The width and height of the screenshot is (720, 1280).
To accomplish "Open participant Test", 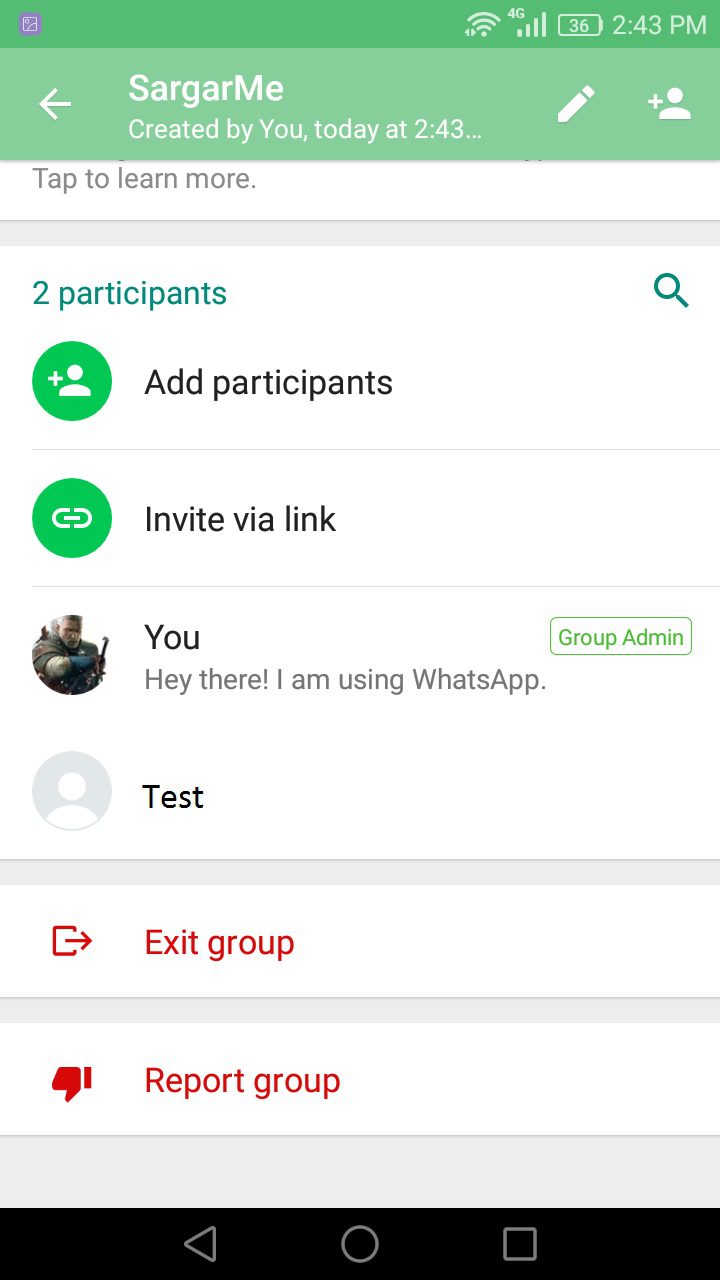I will point(174,796).
